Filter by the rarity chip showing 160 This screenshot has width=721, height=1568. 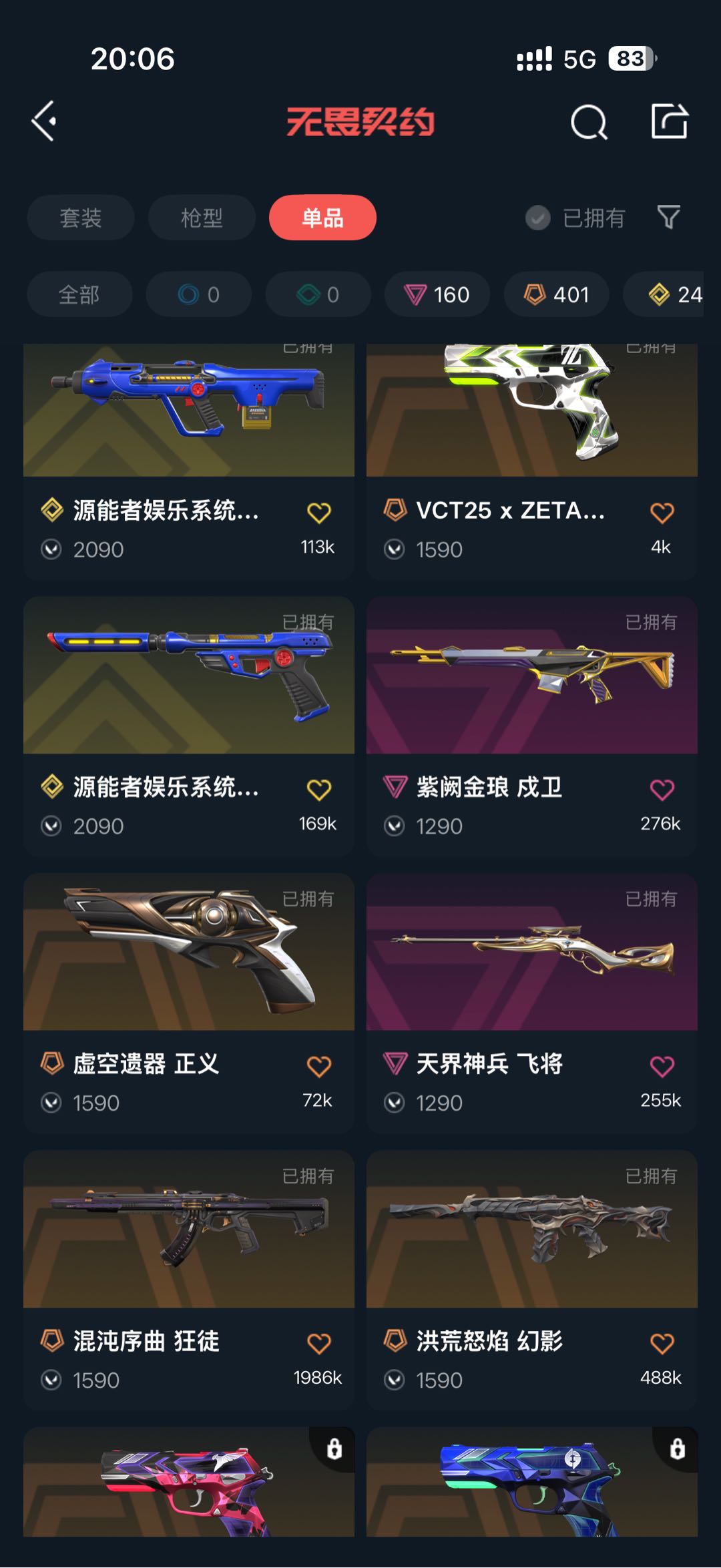[437, 294]
